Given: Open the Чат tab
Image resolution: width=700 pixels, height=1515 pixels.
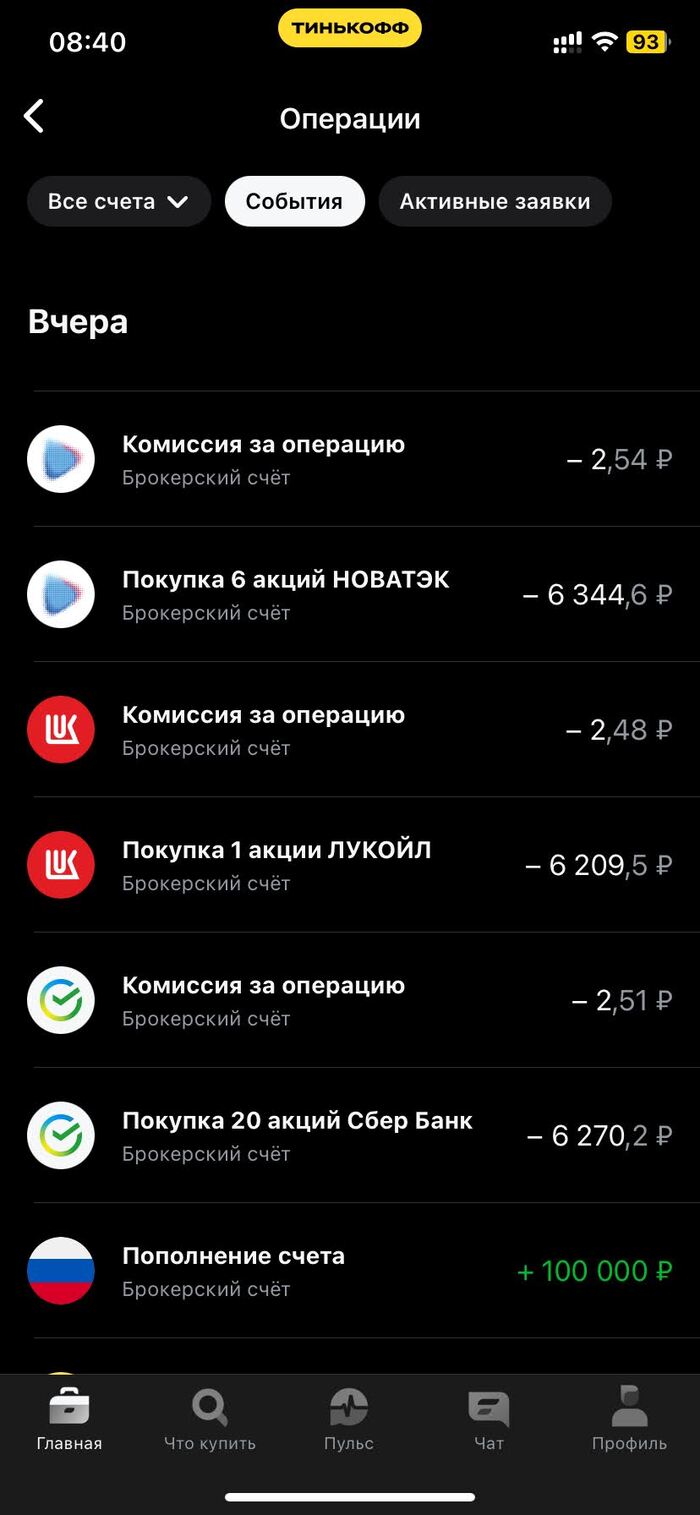Looking at the screenshot, I should tap(489, 1421).
